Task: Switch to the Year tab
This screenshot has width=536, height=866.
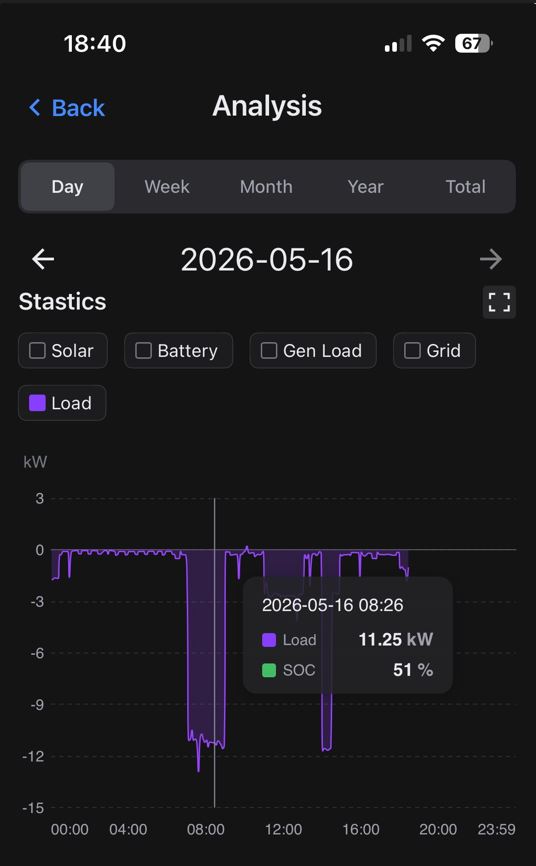Action: tap(365, 187)
